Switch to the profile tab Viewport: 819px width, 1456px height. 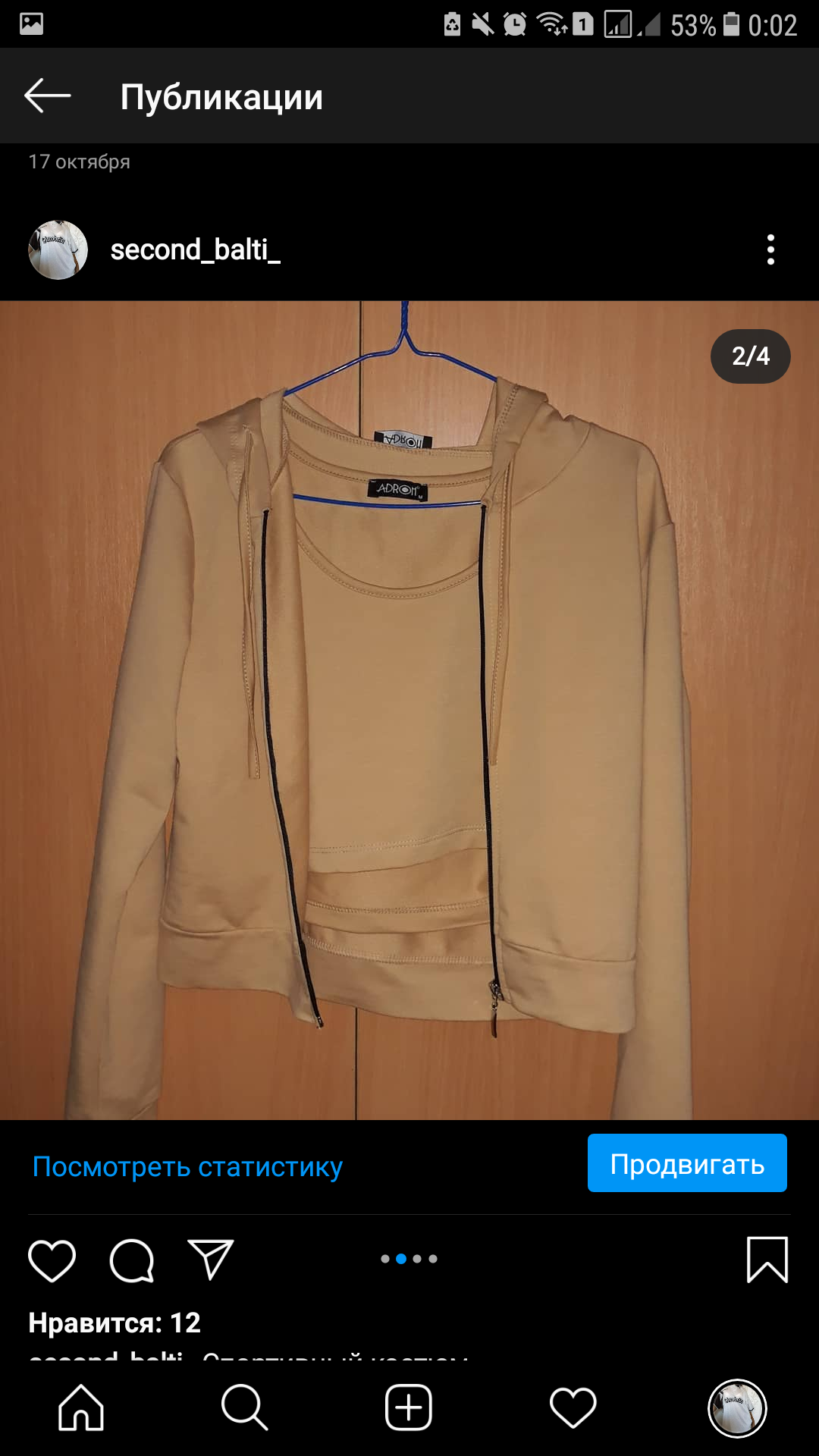click(737, 1407)
